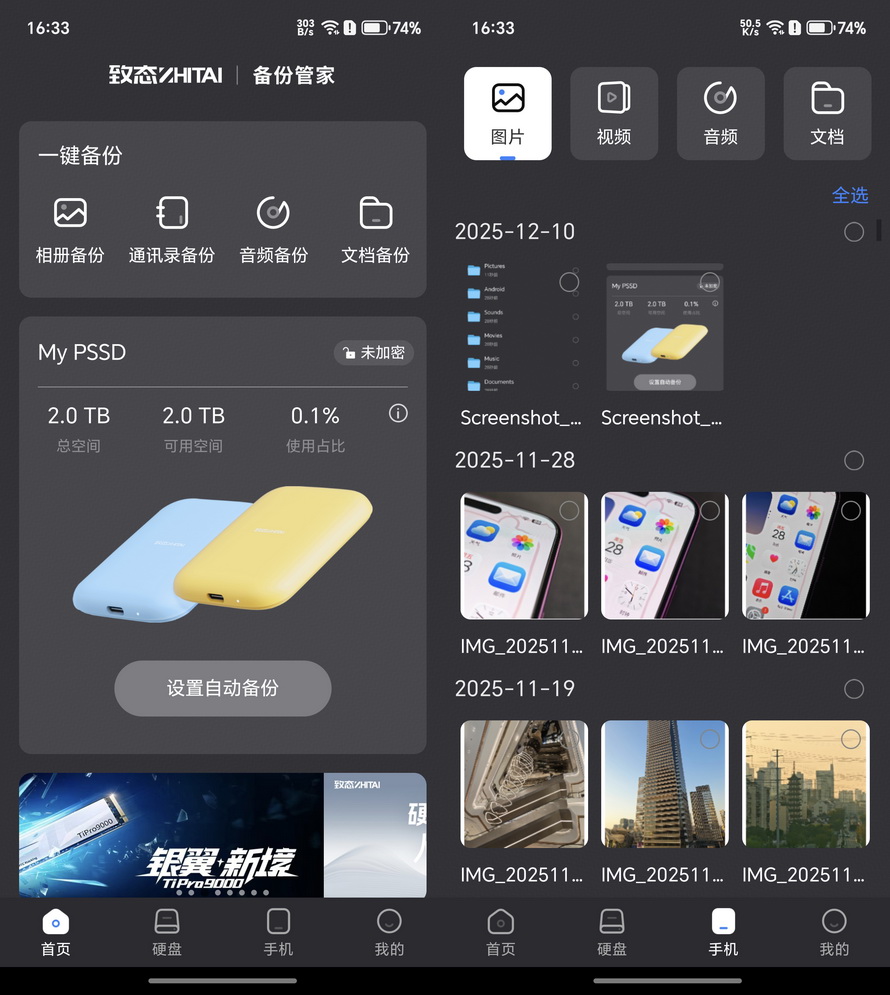This screenshot has height=995, width=890.
Task: Open the My PSSD screenshot thumbnail
Action: click(x=663, y=327)
